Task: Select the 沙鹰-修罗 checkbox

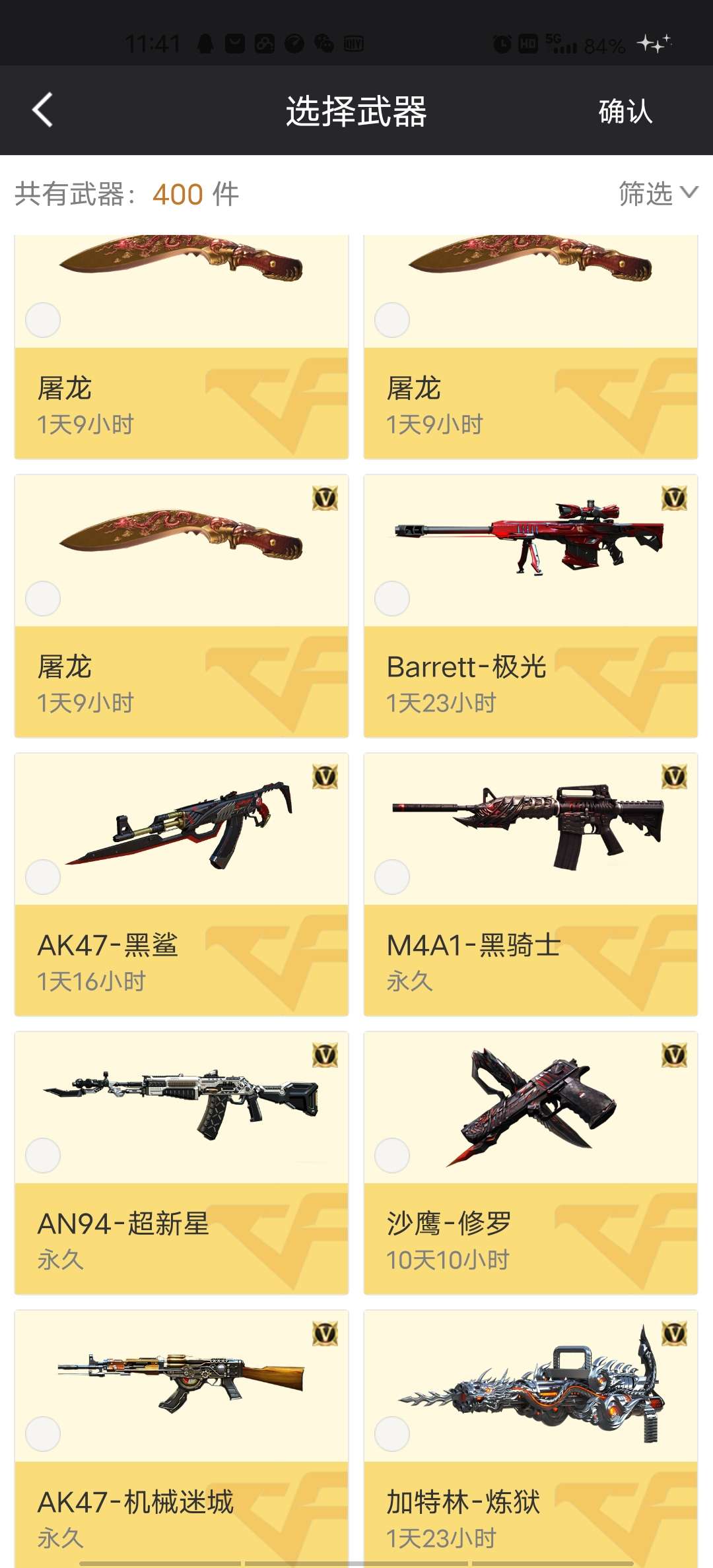Action: (392, 1156)
